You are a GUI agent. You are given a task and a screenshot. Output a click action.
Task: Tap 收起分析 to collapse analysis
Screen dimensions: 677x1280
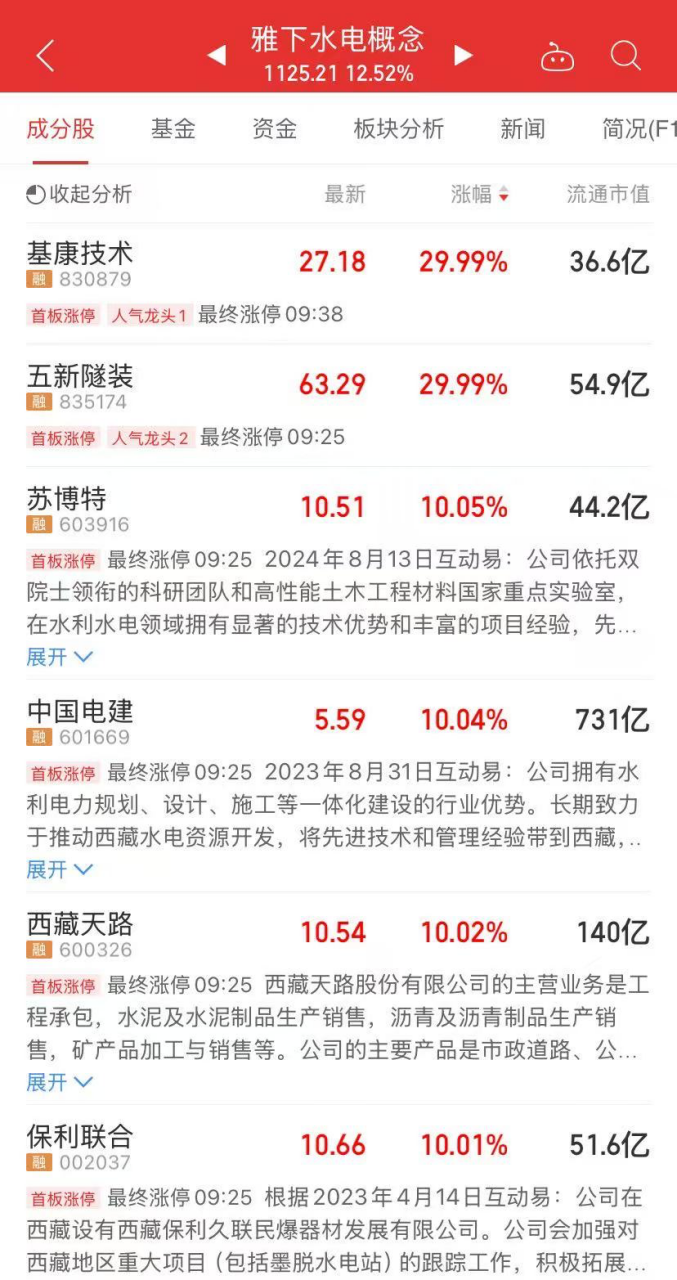coord(79,194)
